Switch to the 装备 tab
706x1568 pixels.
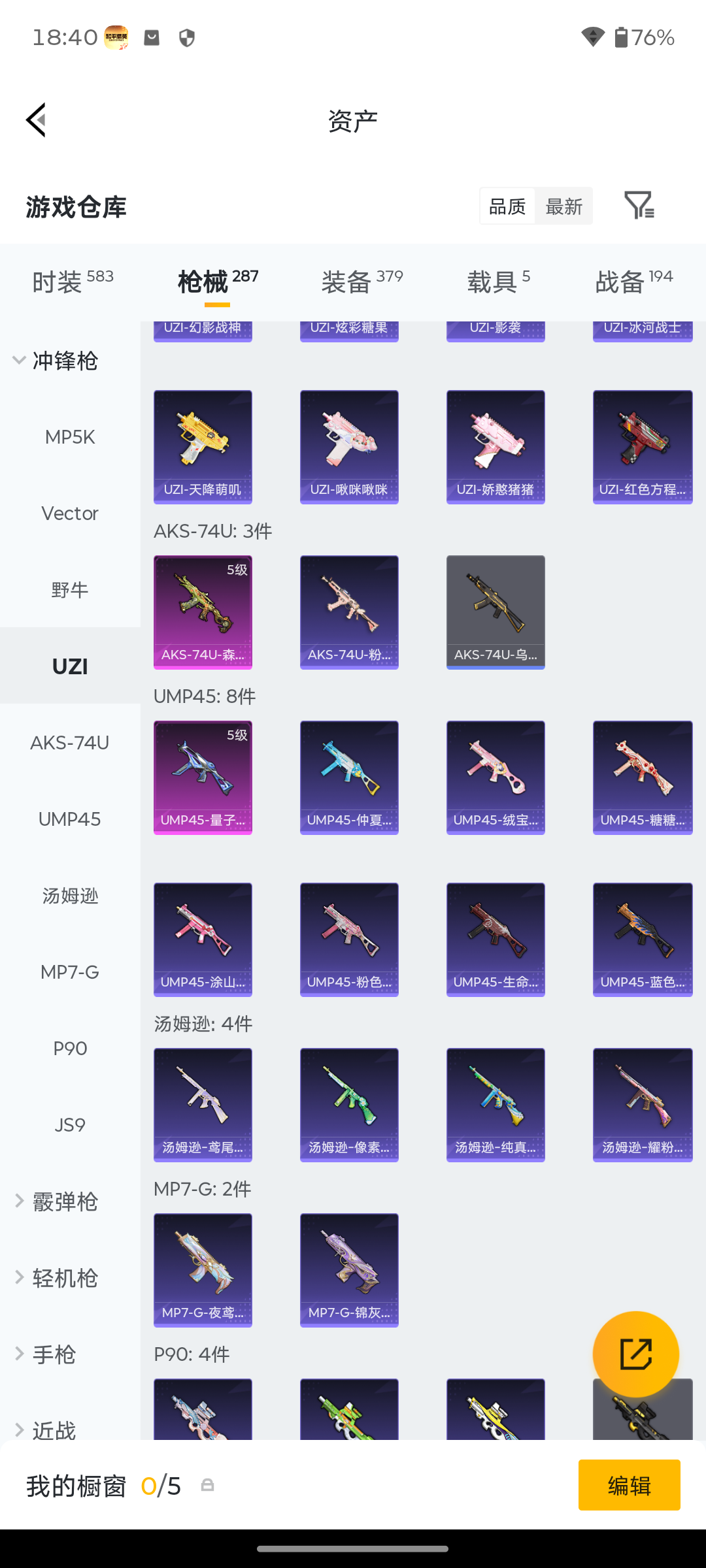pyautogui.click(x=361, y=282)
